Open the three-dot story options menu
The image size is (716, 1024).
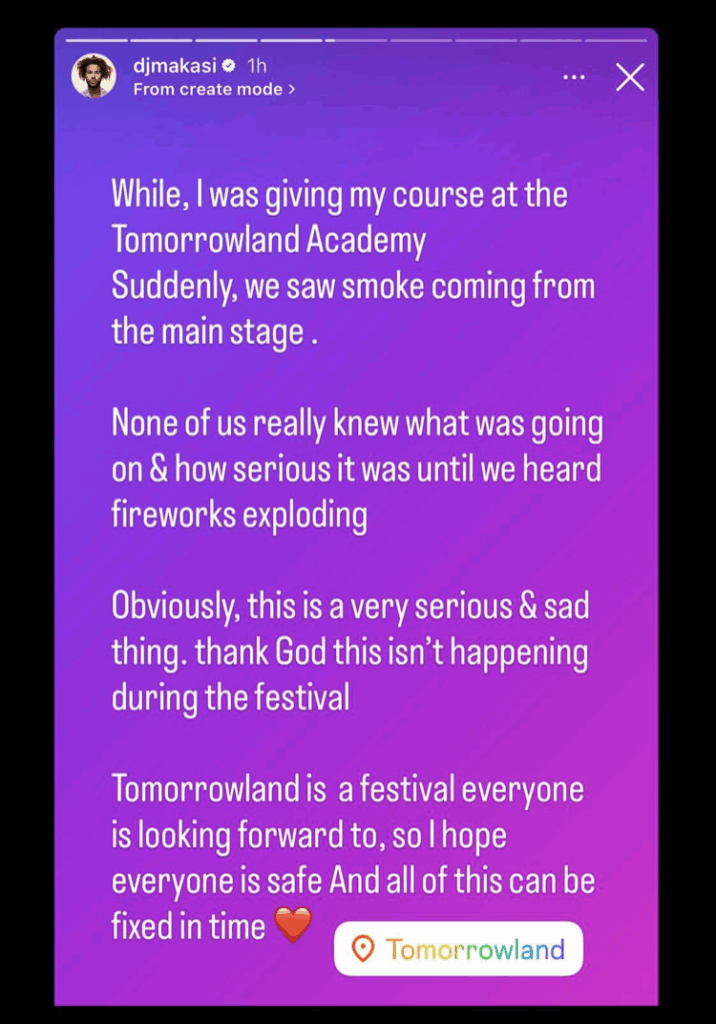coord(574,77)
